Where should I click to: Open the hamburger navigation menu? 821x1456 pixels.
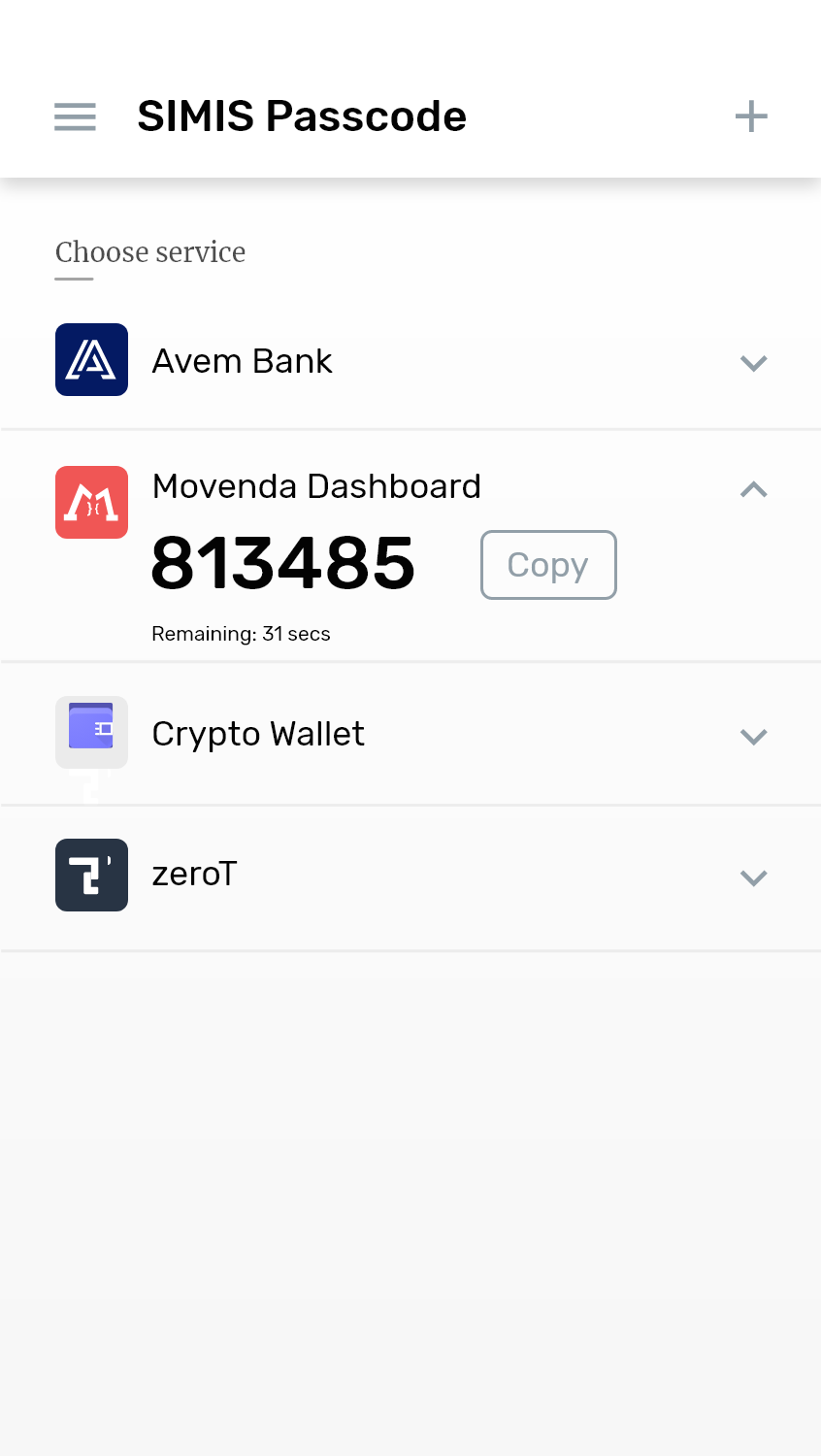pos(75,116)
